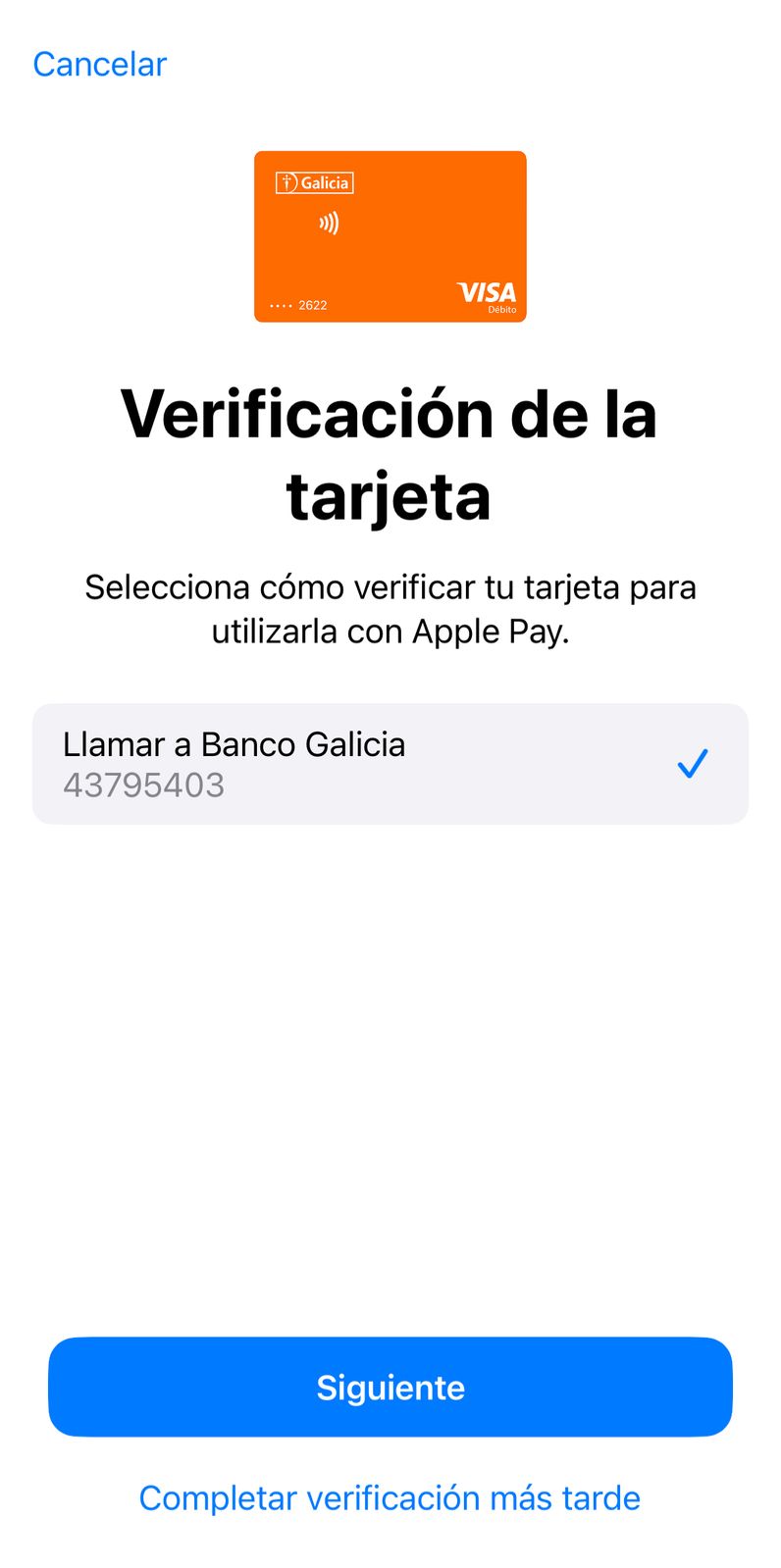This screenshot has width=781, height=1568.
Task: Continue with the Siguiente button
Action: (x=390, y=1387)
